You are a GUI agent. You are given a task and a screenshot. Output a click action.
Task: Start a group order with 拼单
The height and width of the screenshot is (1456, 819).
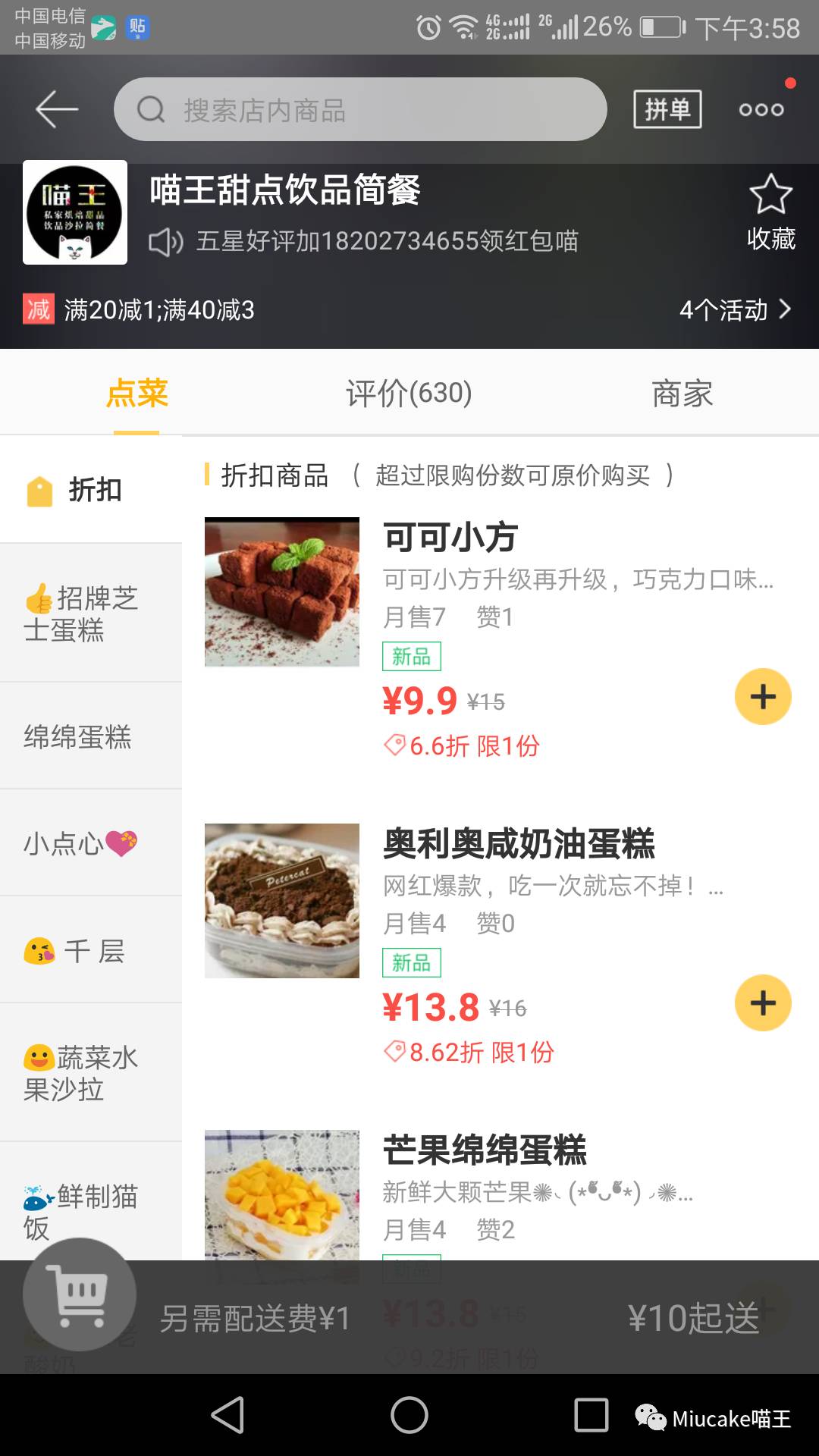coord(667,109)
